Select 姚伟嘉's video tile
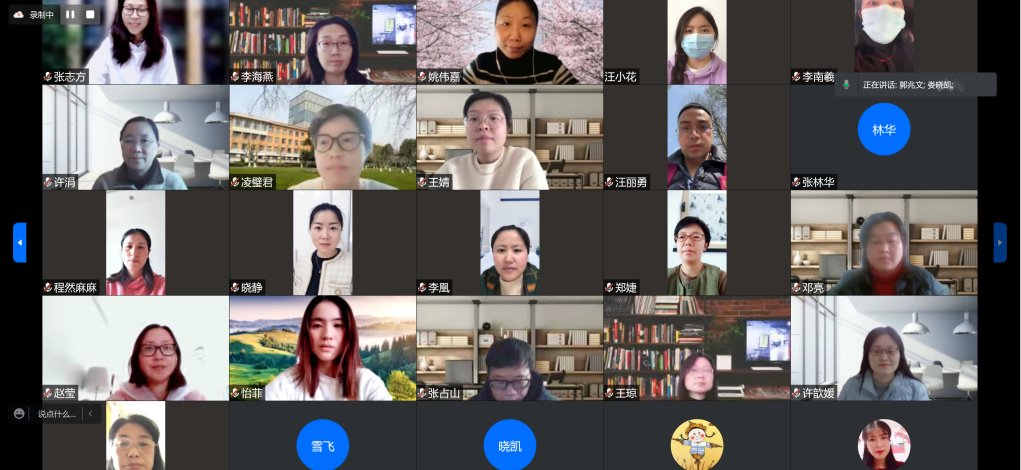This screenshot has width=1021, height=470. (509, 42)
